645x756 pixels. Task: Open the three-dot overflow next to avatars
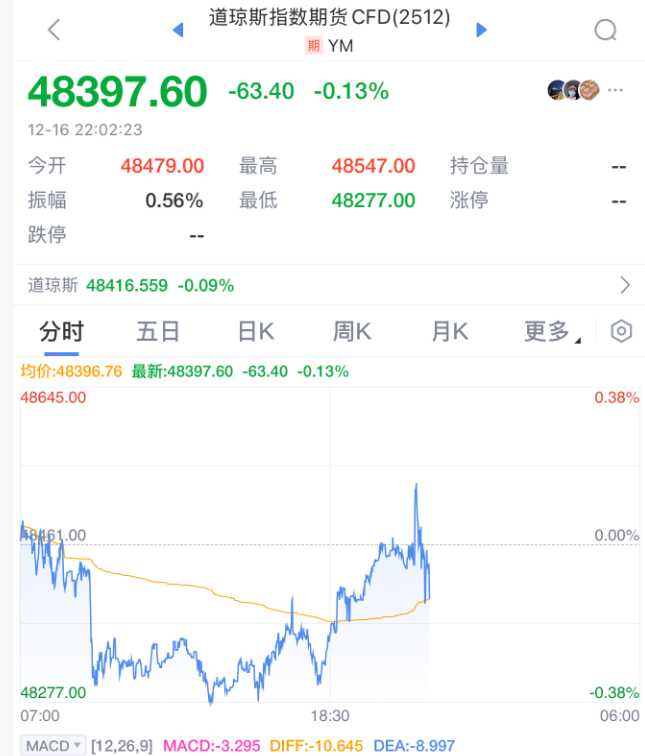[615, 90]
